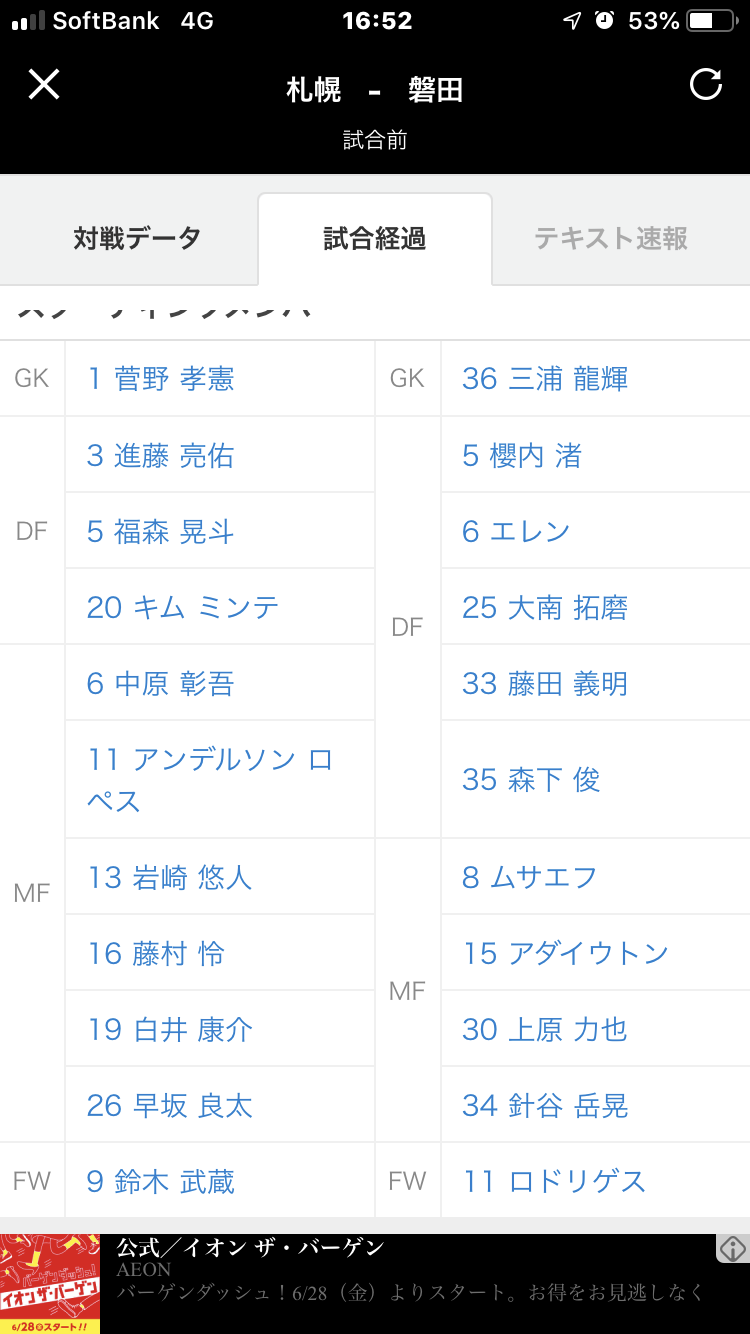Open player 1 菅野 孝憲
The image size is (750, 1334).
pyautogui.click(x=161, y=379)
